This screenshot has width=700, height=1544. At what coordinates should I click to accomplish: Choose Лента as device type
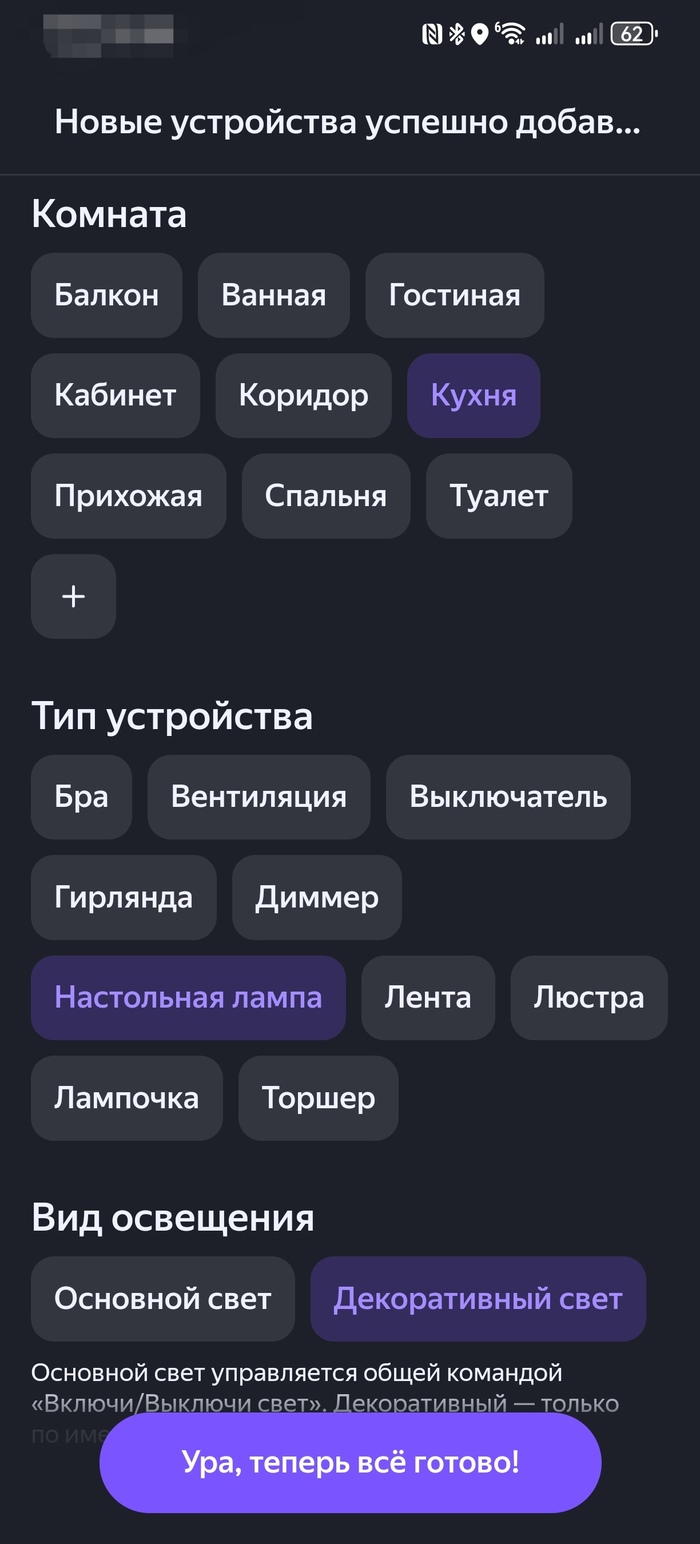click(427, 997)
